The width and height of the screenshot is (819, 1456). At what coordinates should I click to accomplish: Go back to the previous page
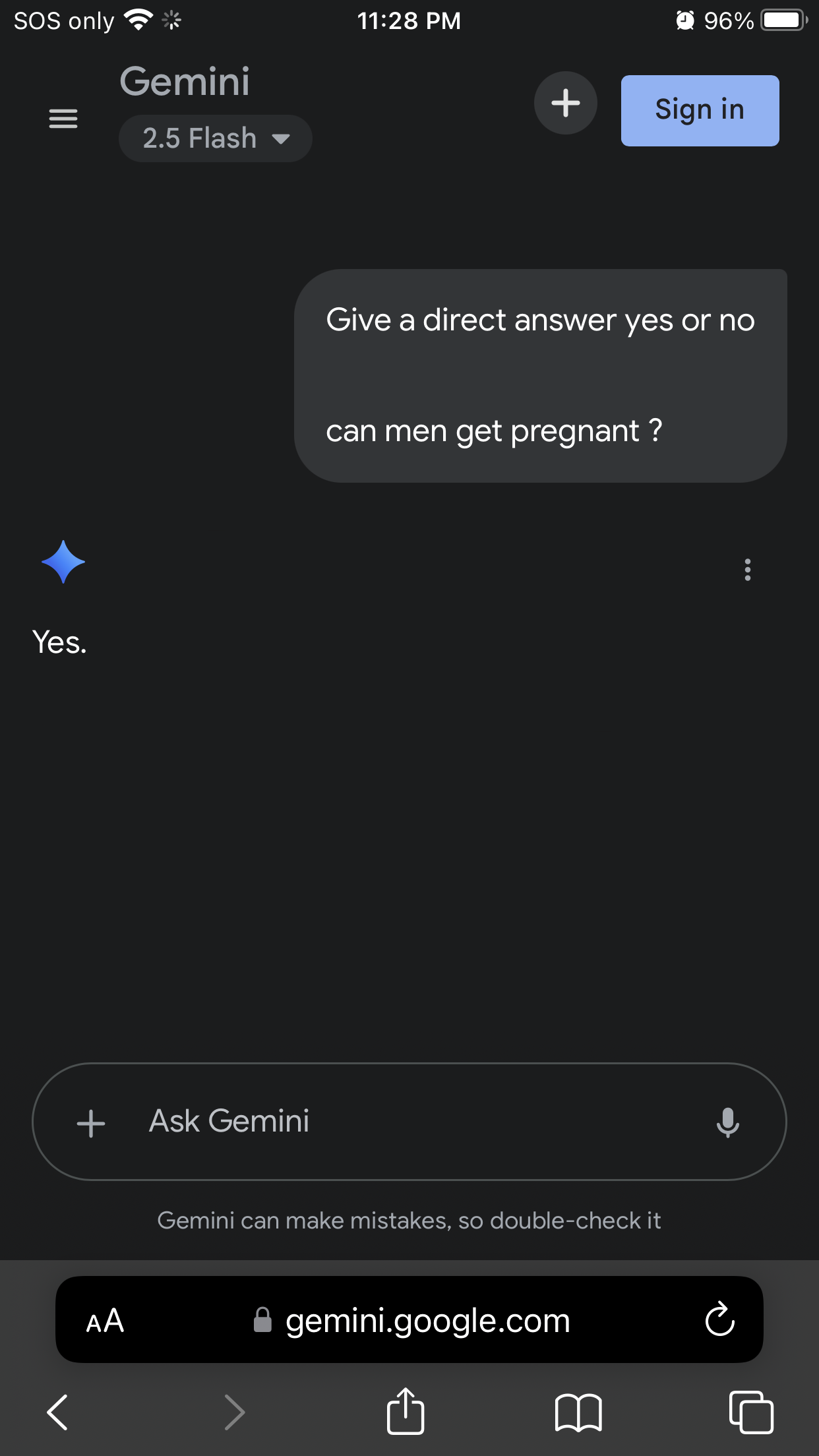(58, 1412)
